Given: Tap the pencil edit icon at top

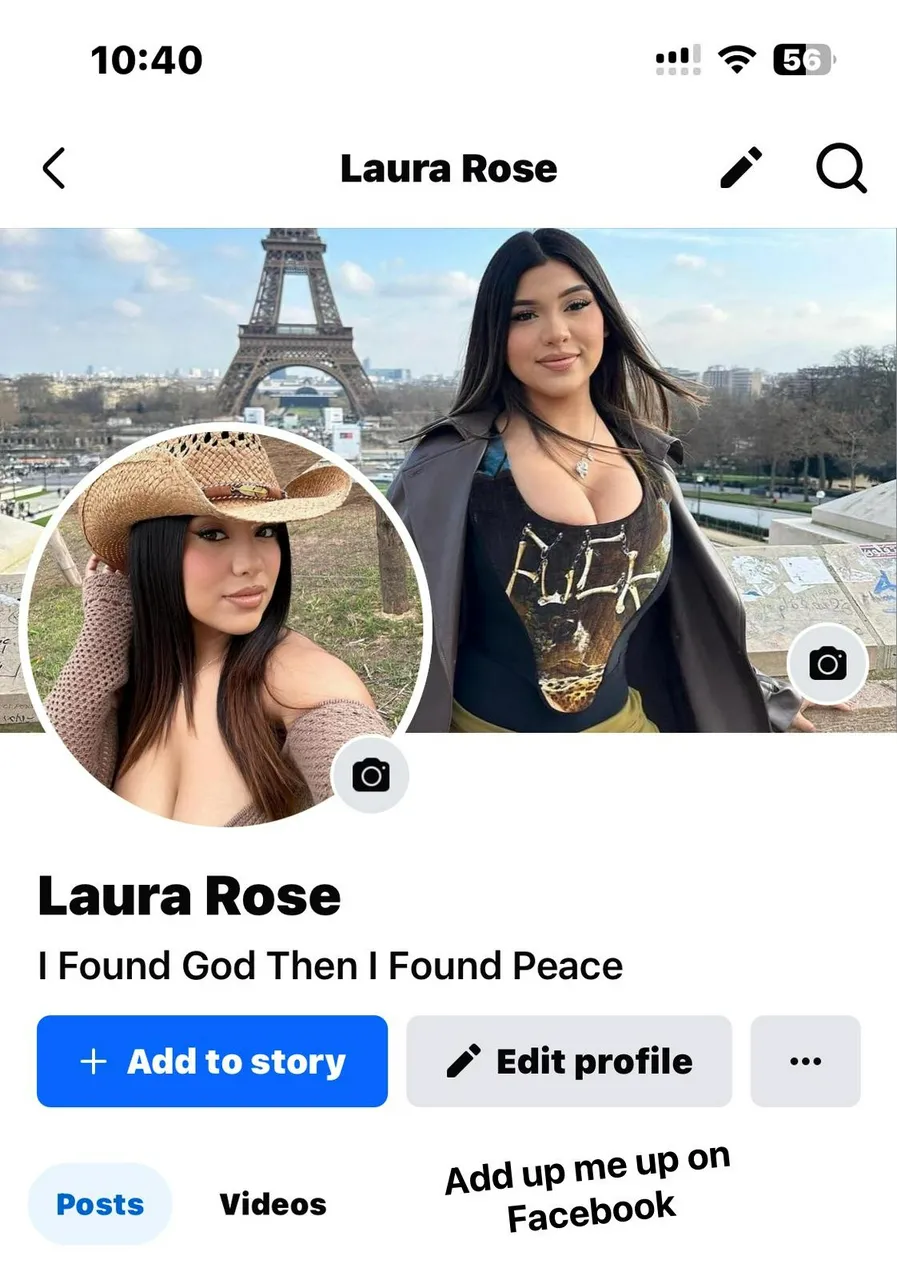Looking at the screenshot, I should coord(740,168).
